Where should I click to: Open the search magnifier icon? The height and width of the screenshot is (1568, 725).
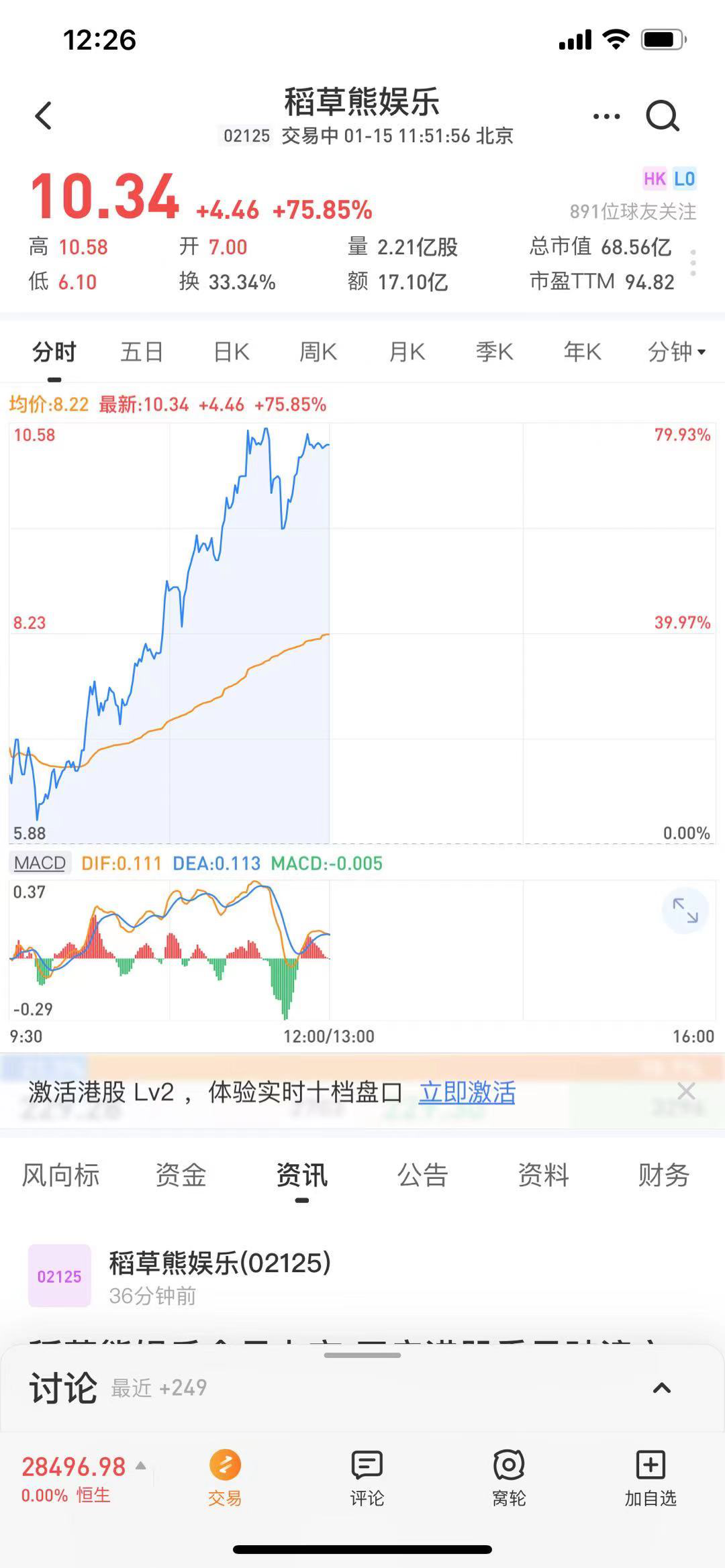[x=663, y=115]
